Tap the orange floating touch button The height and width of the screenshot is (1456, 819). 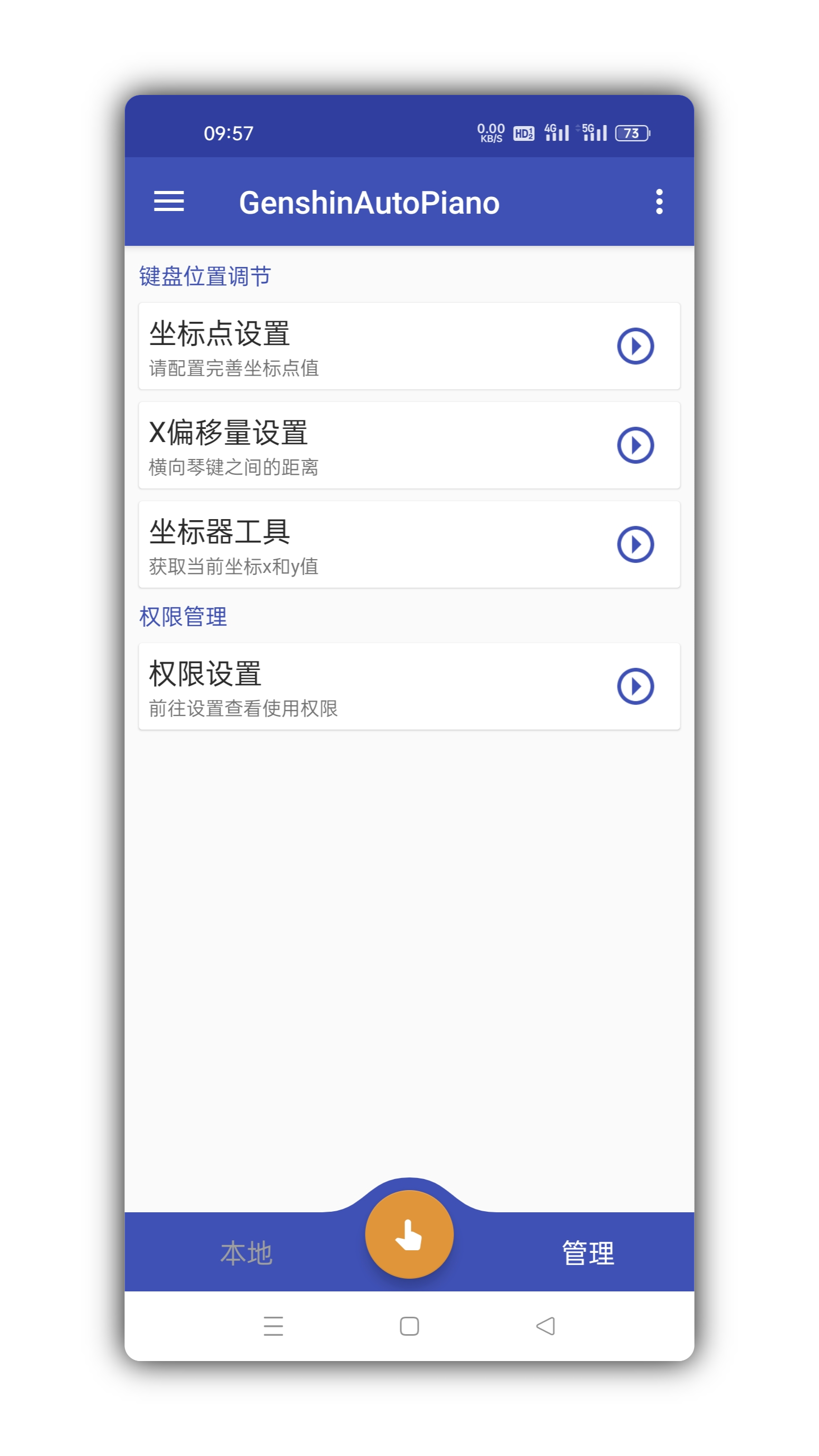click(x=409, y=1234)
